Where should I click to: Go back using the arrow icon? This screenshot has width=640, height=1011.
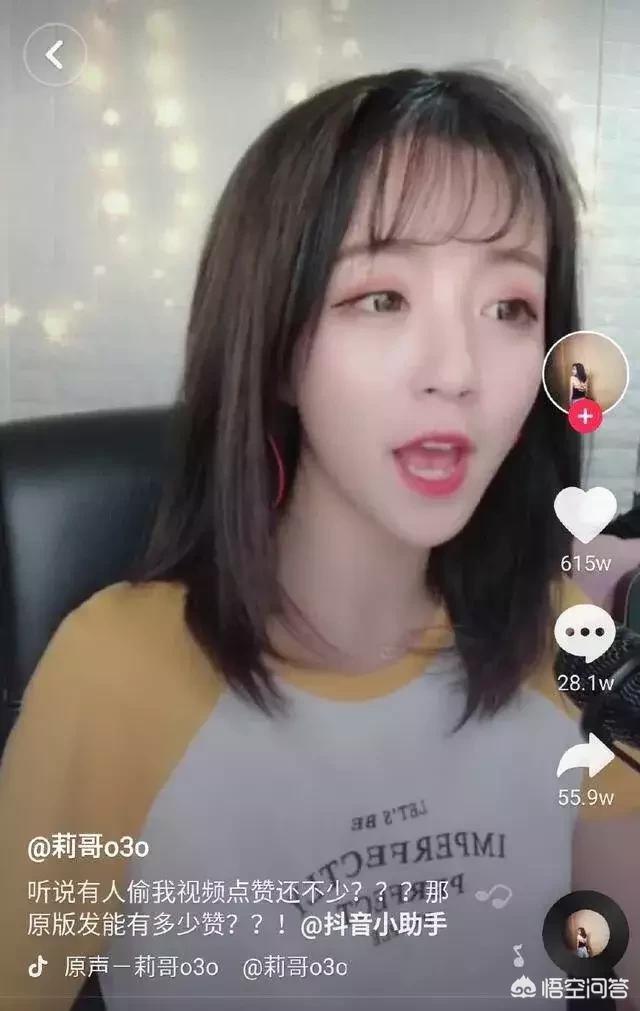(55, 56)
